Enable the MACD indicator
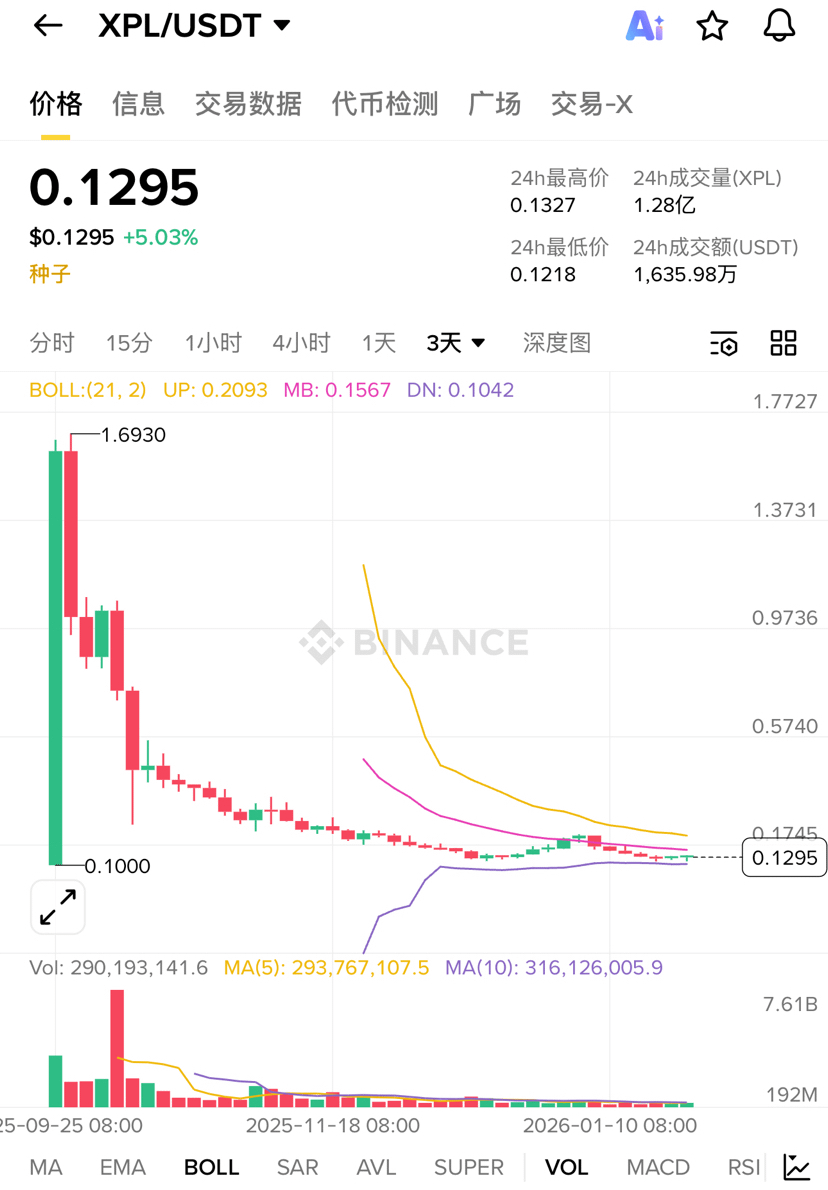 658,1167
